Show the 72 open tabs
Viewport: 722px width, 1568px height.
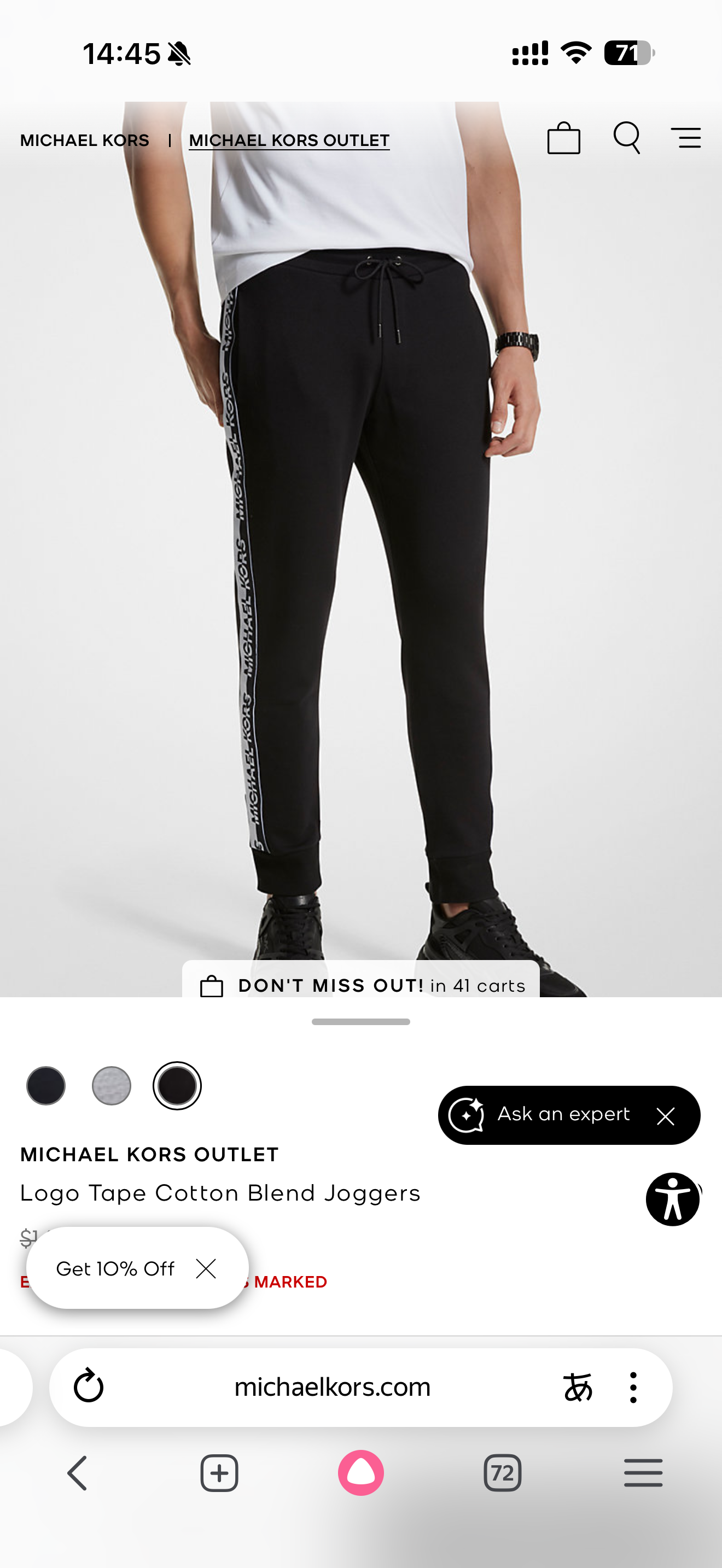click(x=502, y=1473)
